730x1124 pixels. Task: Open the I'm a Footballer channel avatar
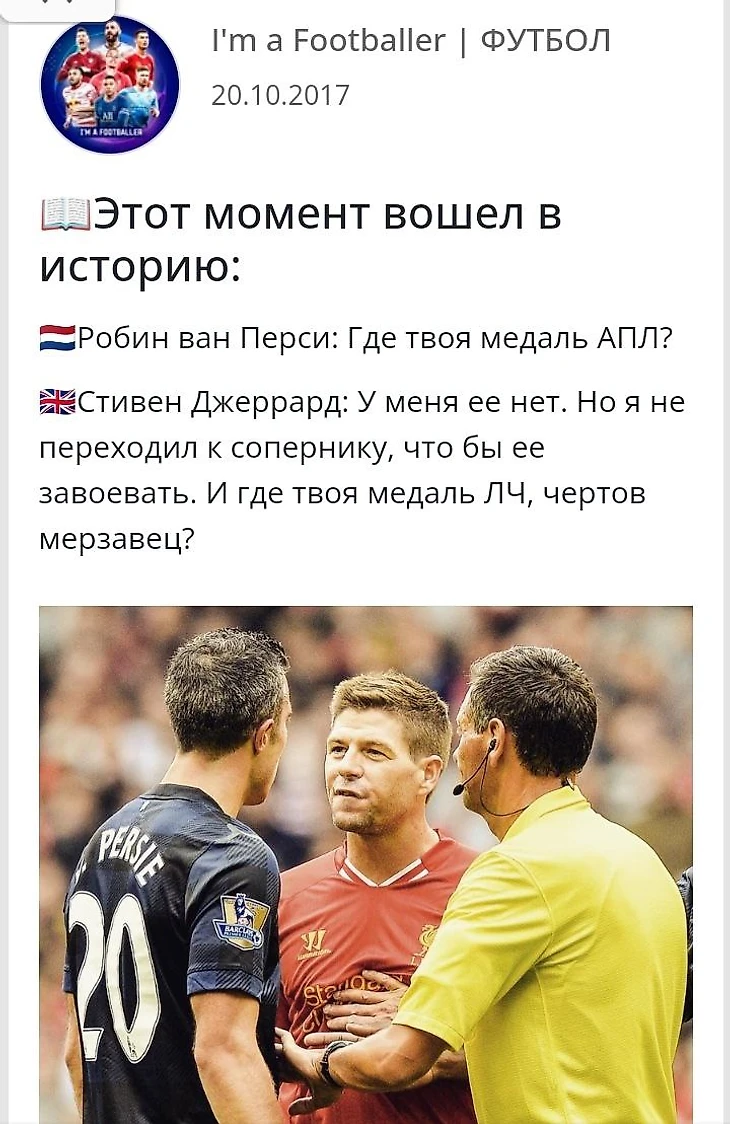(x=109, y=85)
